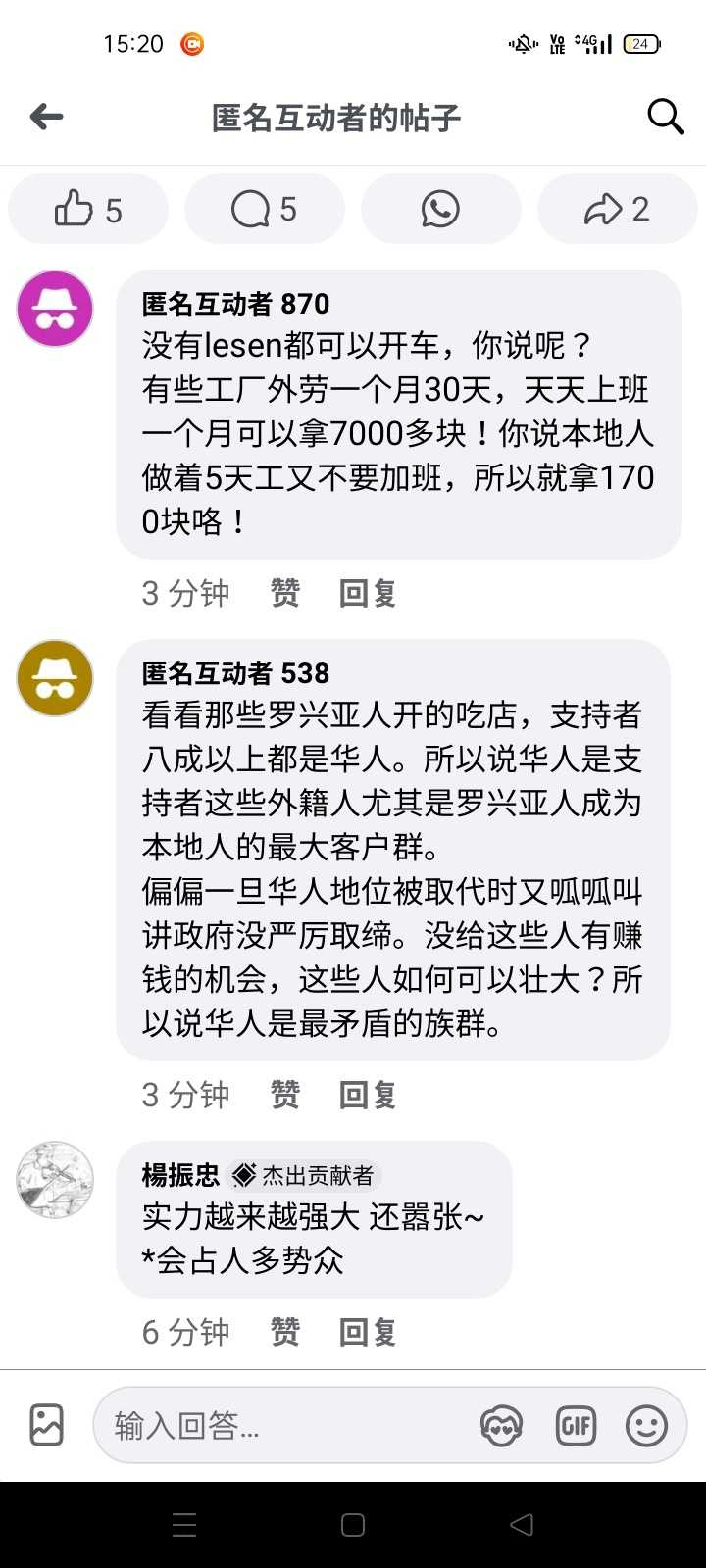Reply to 匿名互动者 870's comment
The width and height of the screenshot is (706, 1568).
coord(367,593)
